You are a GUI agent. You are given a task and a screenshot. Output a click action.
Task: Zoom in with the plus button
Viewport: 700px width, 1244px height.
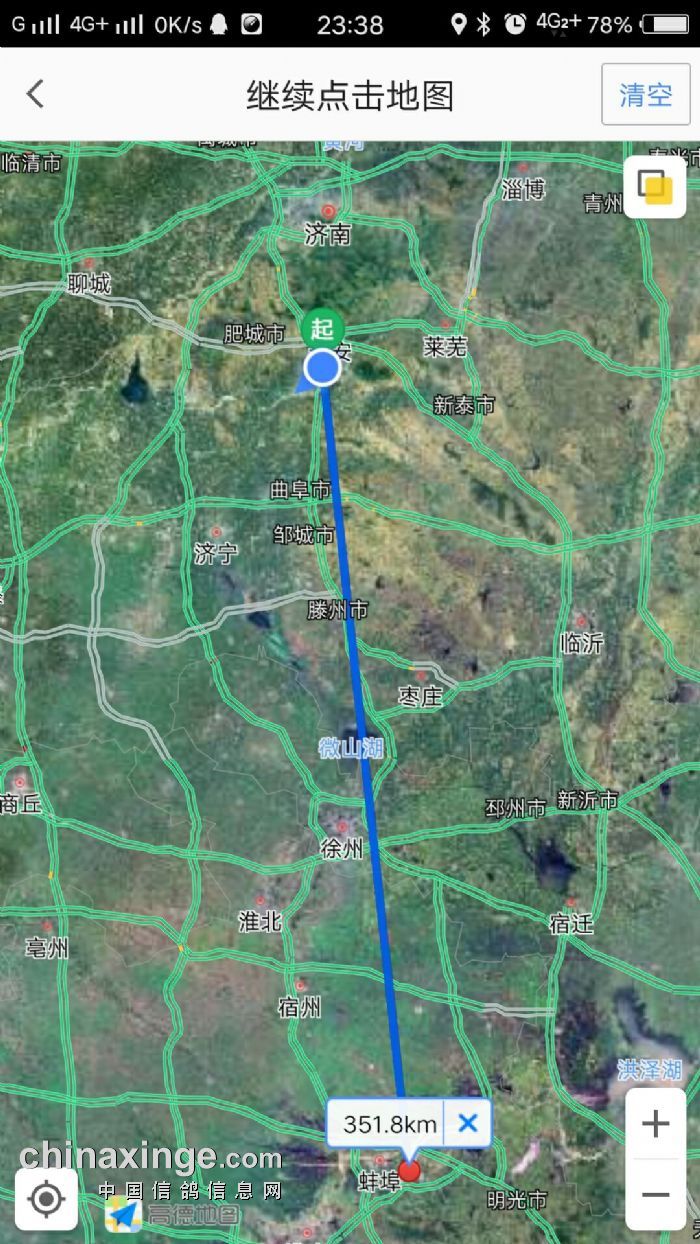[x=655, y=1124]
